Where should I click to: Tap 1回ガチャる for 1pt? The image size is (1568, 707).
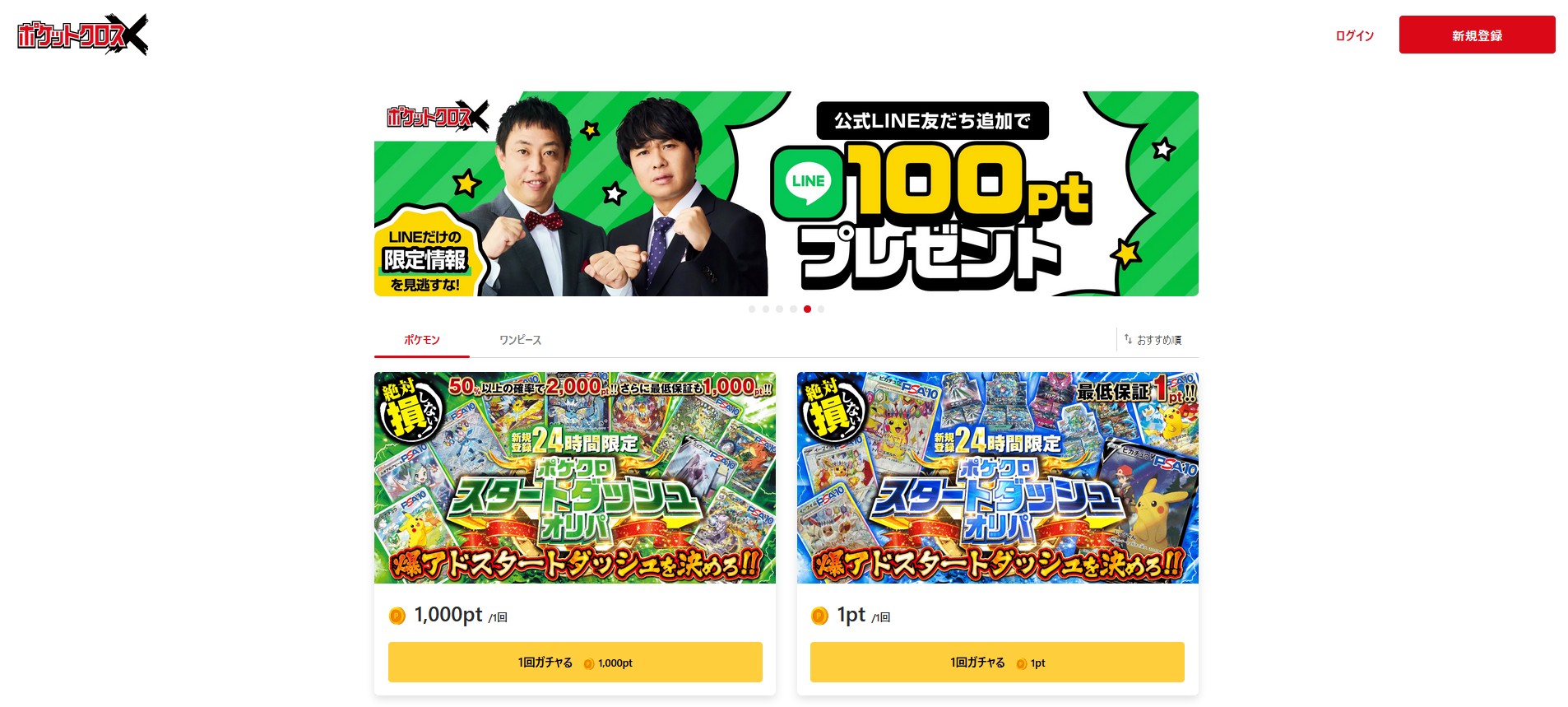click(x=997, y=663)
